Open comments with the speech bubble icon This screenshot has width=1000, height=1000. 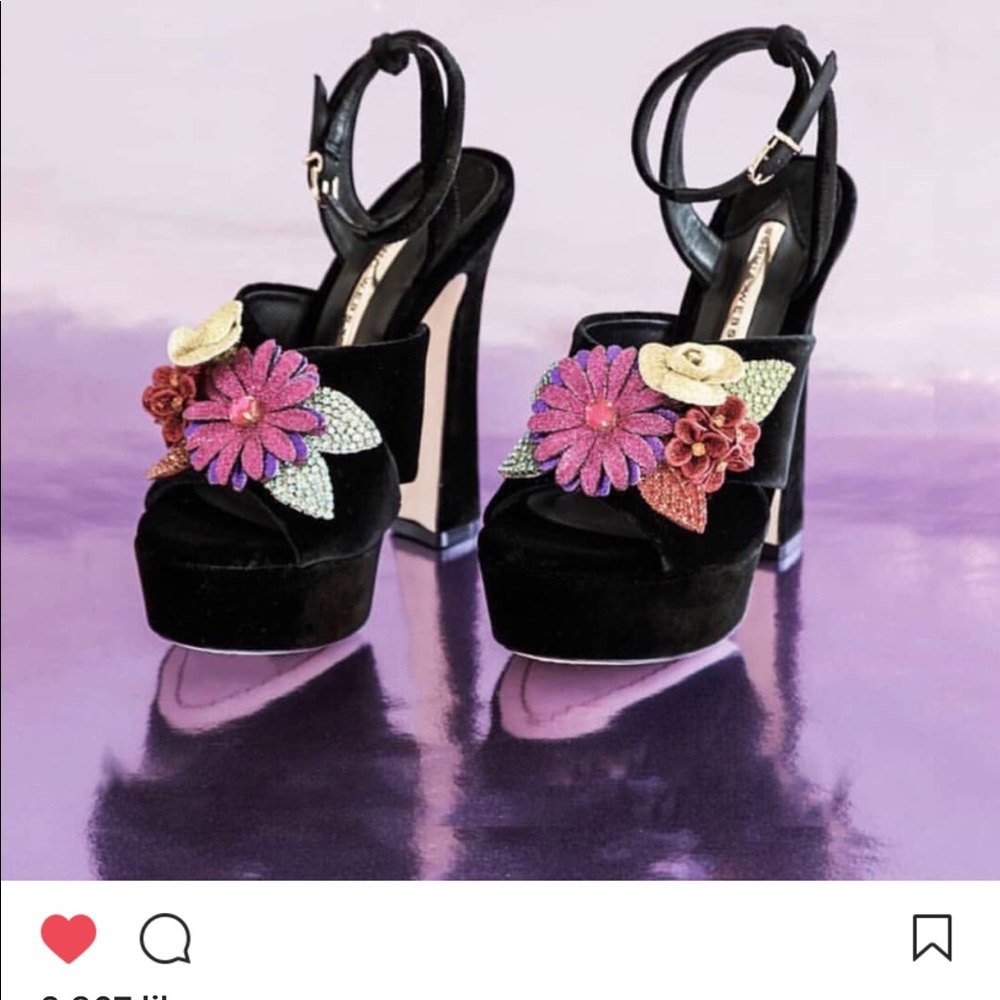[165, 939]
